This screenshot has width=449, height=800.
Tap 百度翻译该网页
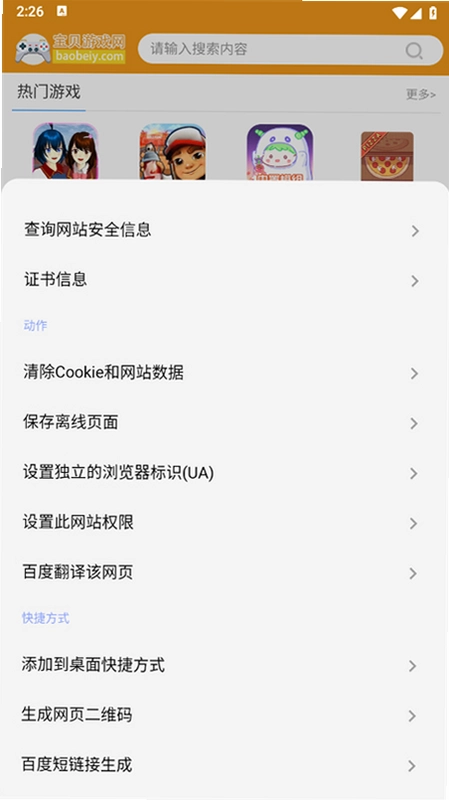224,573
